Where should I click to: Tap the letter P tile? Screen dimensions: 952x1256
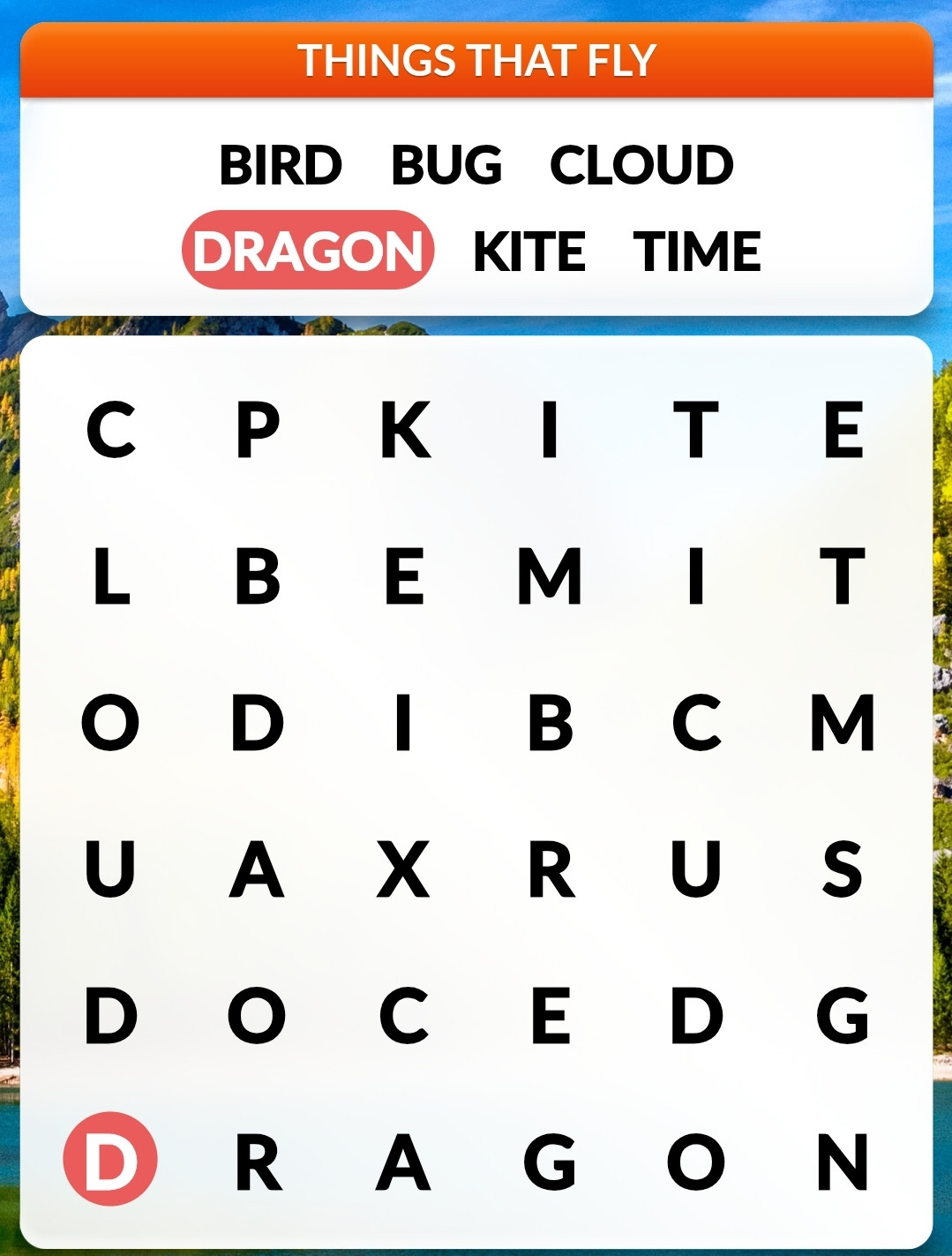(258, 430)
